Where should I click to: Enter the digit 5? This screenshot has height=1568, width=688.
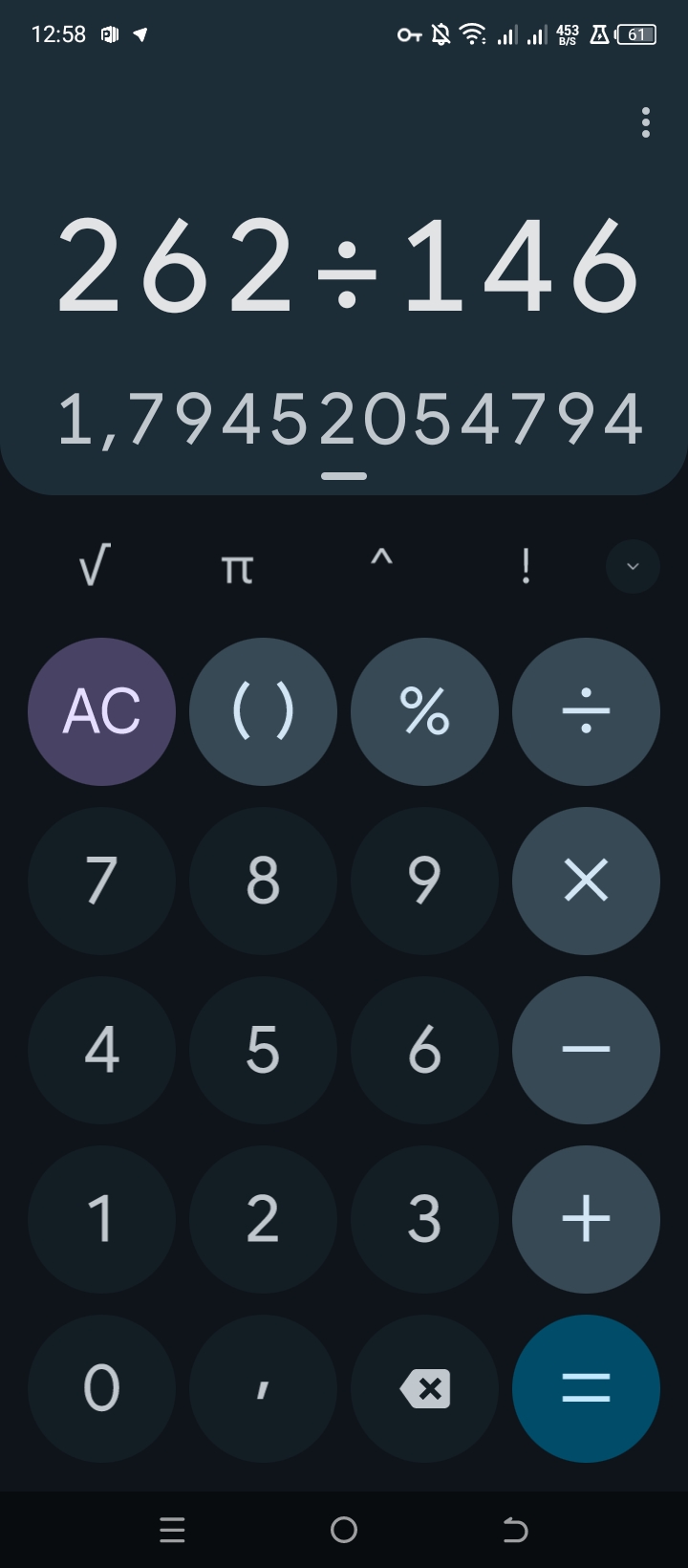[x=263, y=1050]
